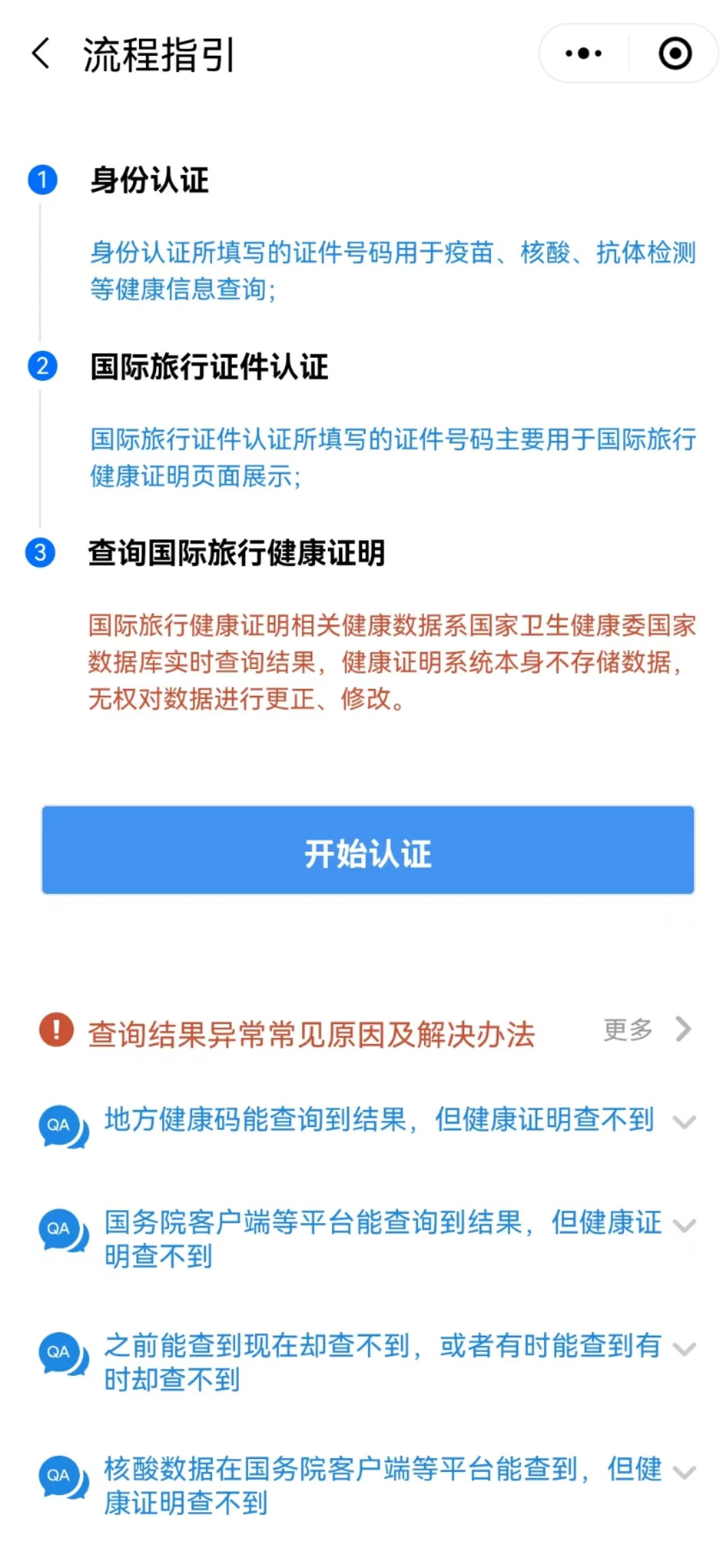Viewport: 726px width, 1568px height.
Task: Expand 国务院客户端等平台能查询到结果 question
Action: (x=684, y=1225)
